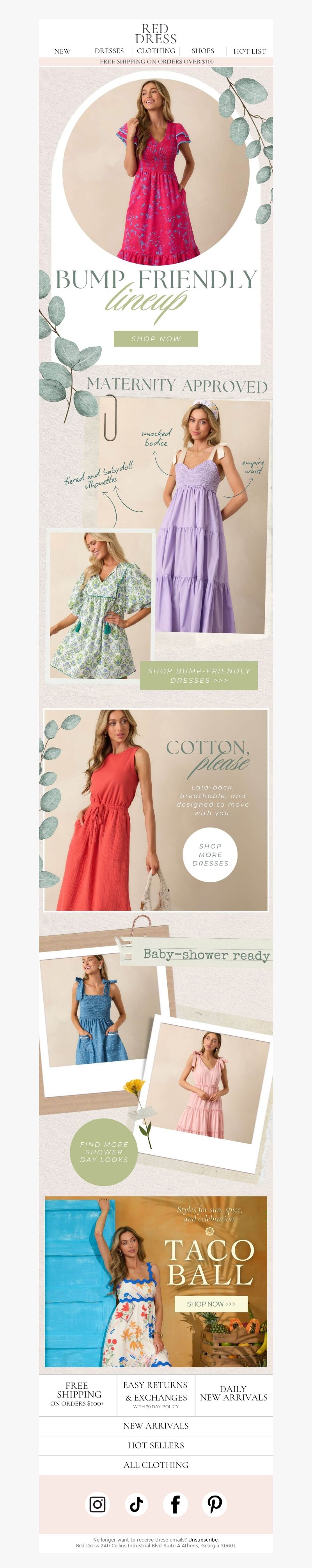The image size is (312, 1568).
Task: Browse the SHOES category
Action: point(203,51)
